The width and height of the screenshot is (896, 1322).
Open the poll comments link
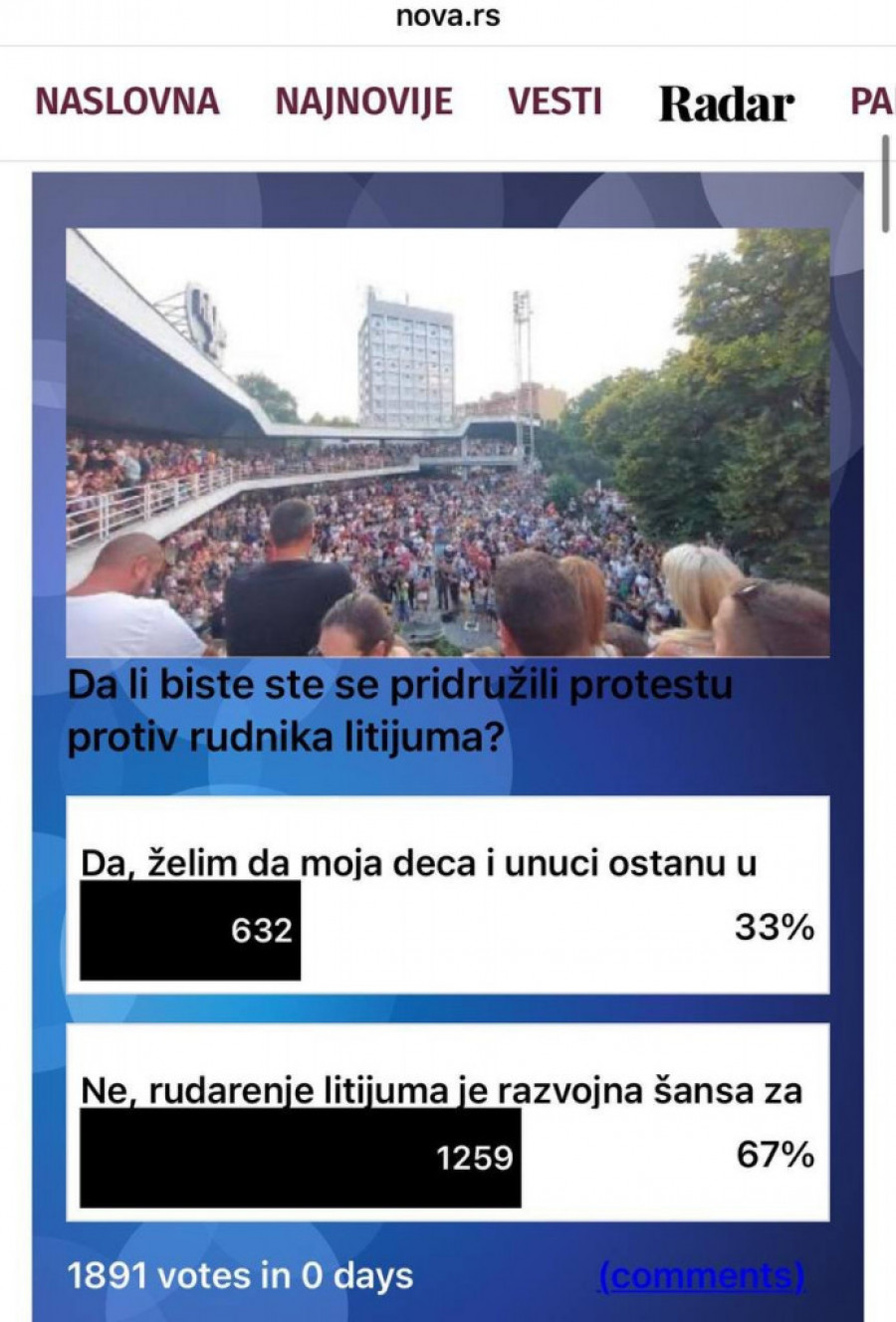(x=701, y=1275)
